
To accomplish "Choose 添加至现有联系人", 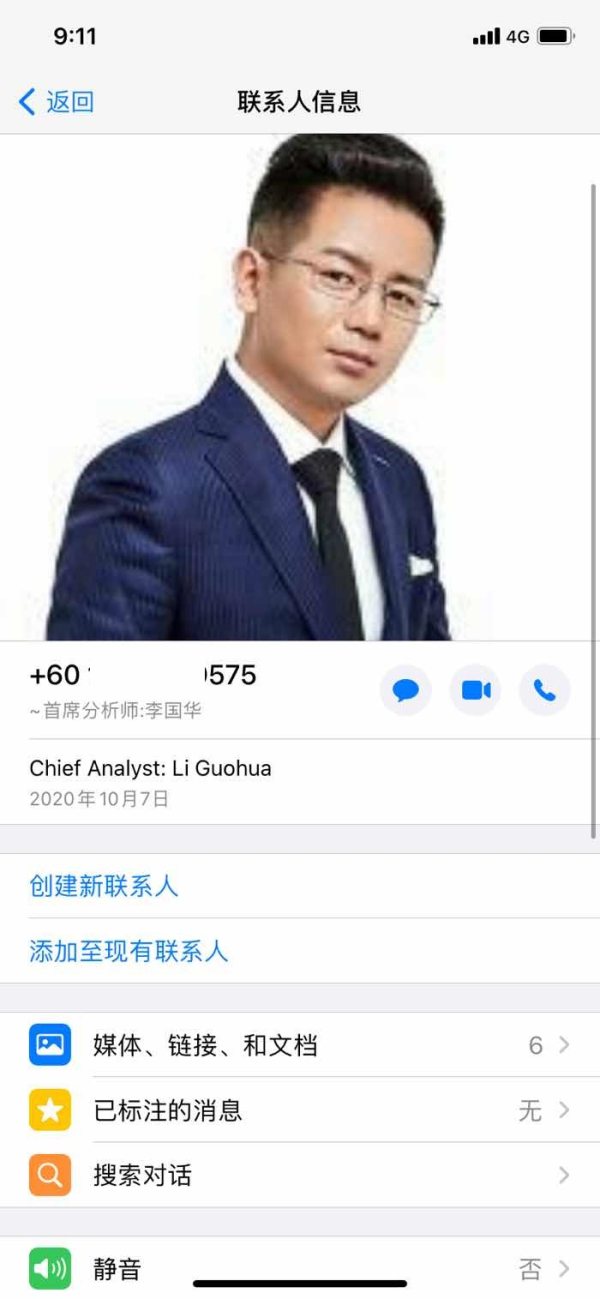I will [300, 951].
